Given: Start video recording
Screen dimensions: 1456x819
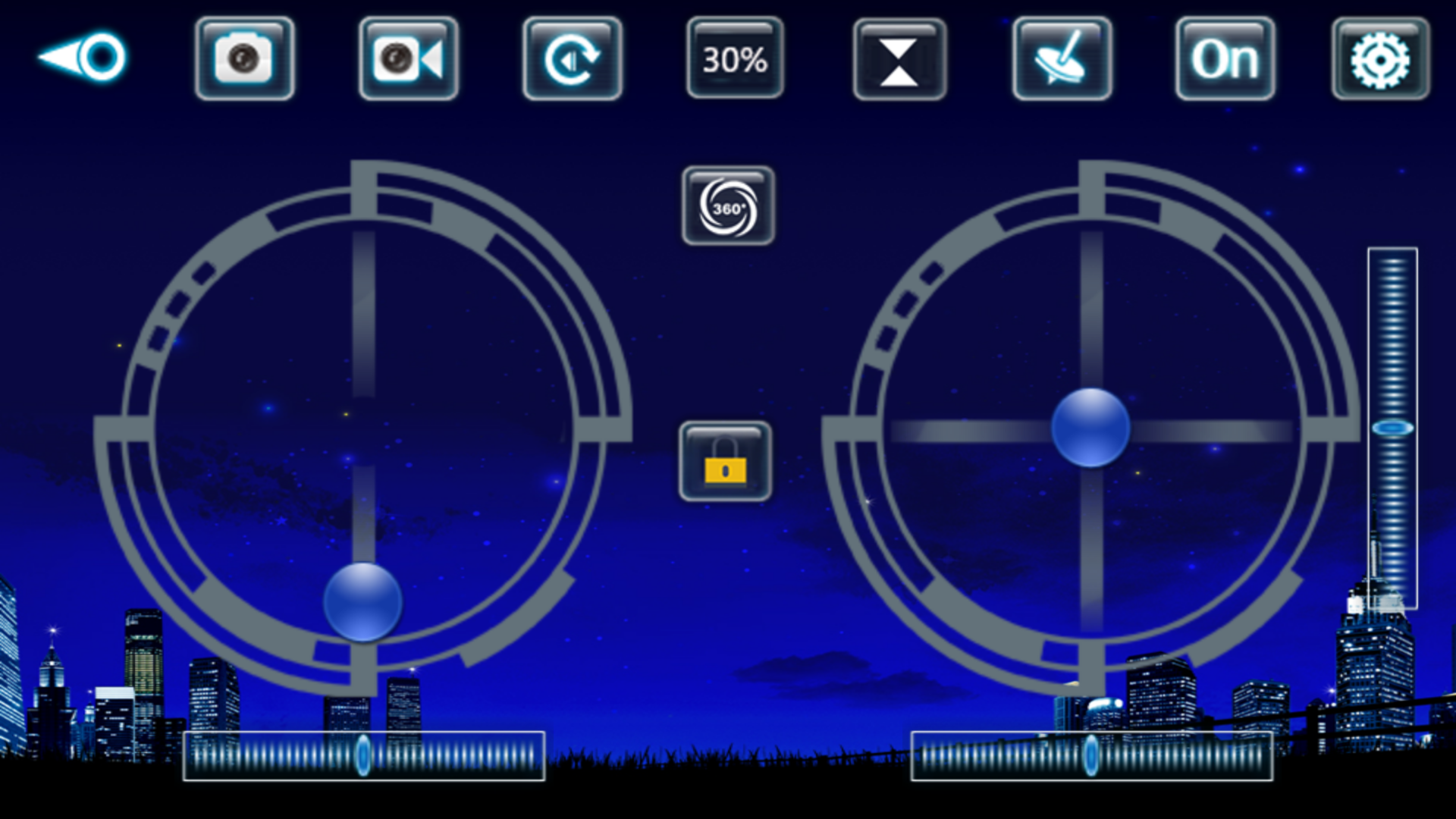Looking at the screenshot, I should [x=408, y=58].
